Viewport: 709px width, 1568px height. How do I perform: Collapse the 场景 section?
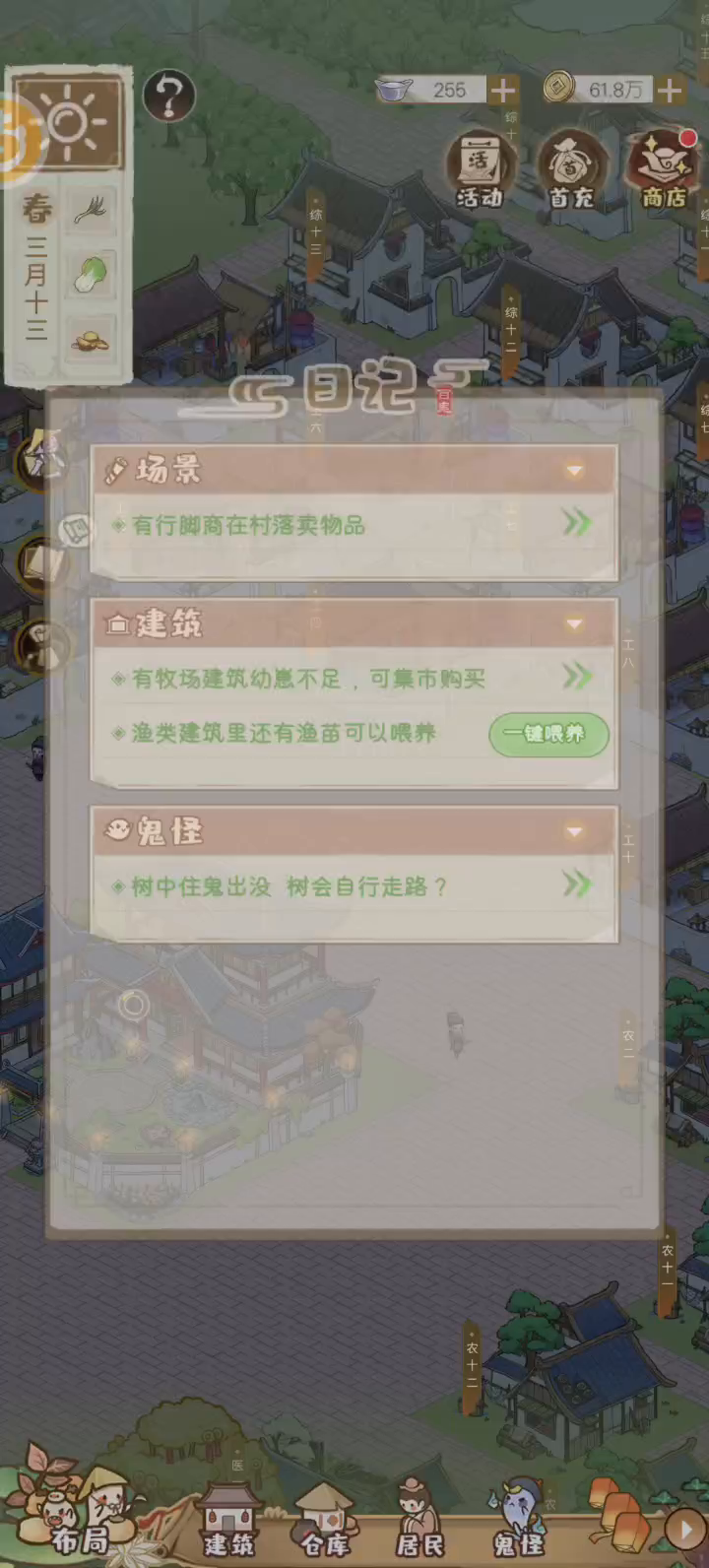[574, 471]
